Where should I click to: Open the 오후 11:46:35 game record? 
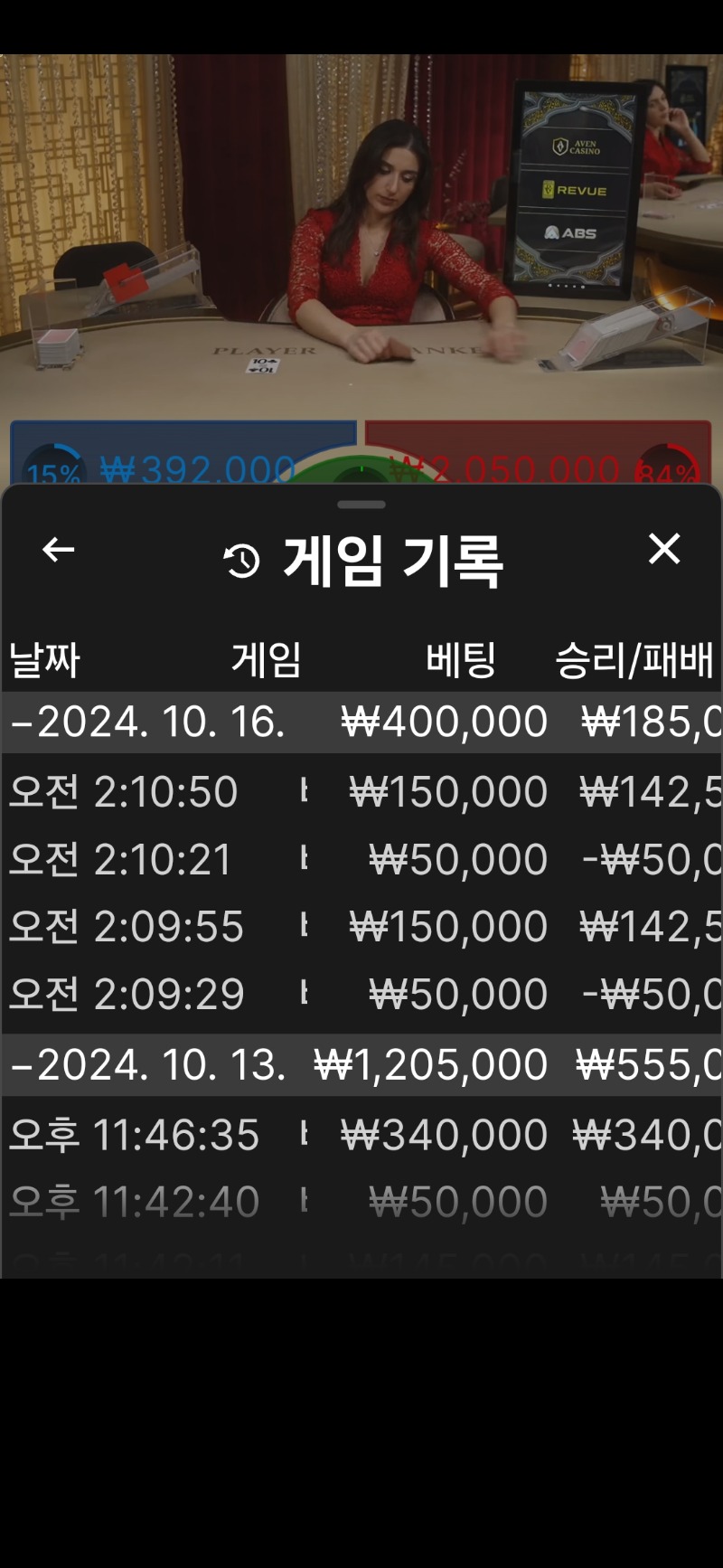[x=361, y=1135]
